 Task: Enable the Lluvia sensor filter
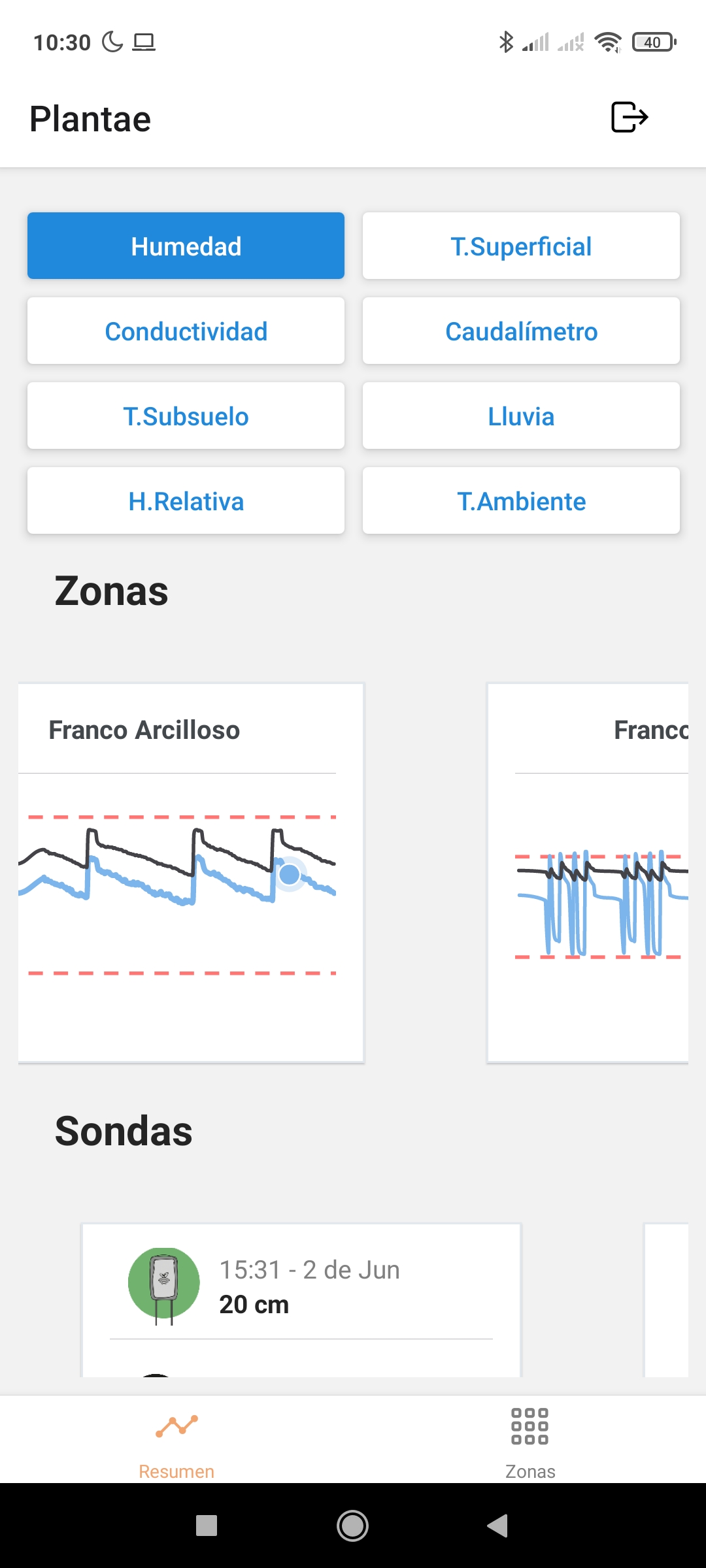click(520, 416)
